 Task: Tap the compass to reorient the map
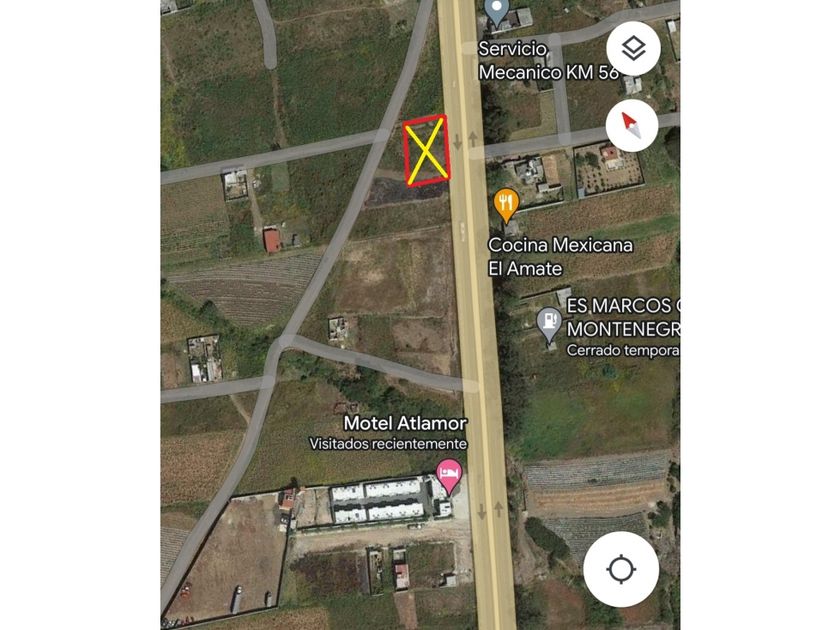click(632, 127)
